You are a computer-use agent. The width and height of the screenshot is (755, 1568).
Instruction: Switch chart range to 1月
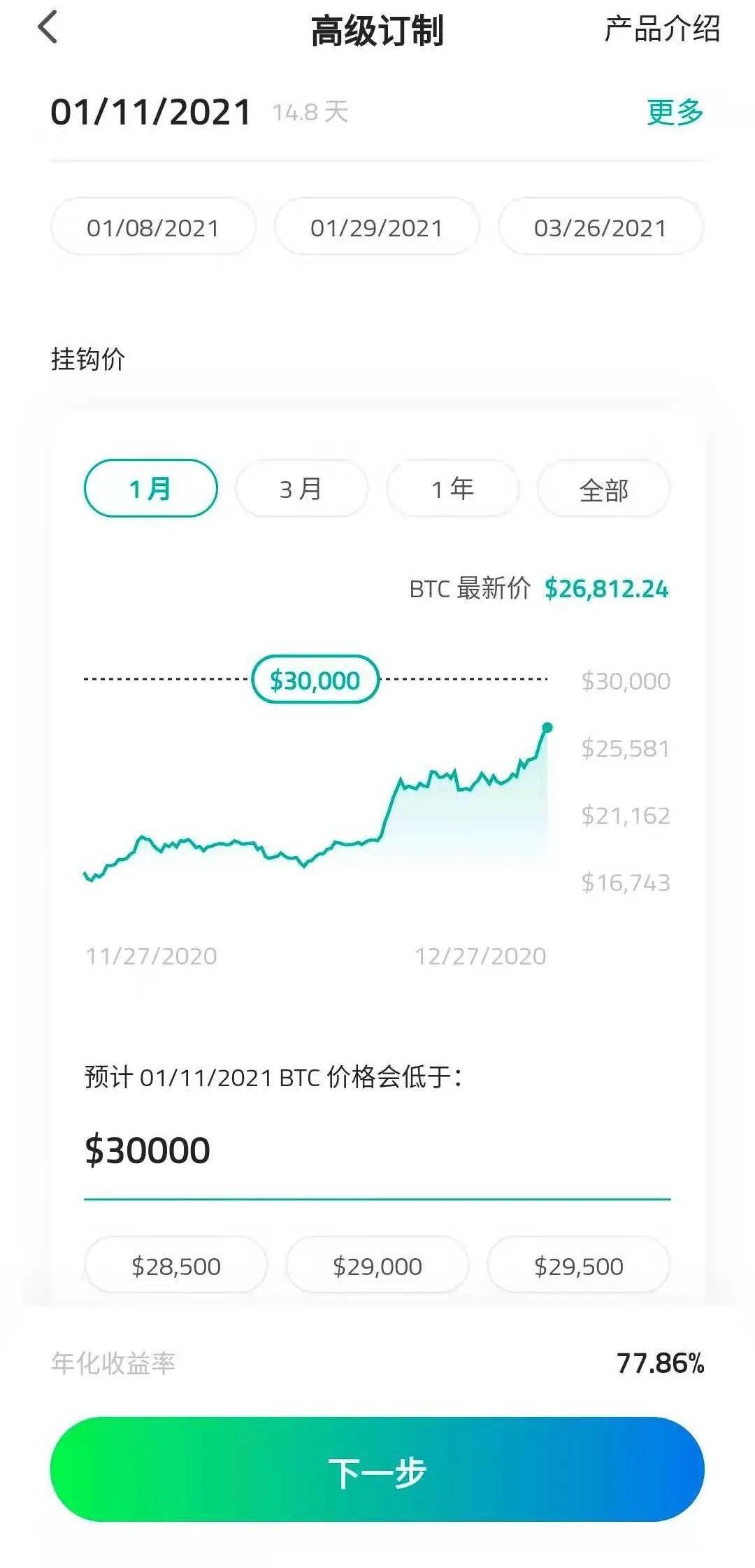click(x=150, y=488)
